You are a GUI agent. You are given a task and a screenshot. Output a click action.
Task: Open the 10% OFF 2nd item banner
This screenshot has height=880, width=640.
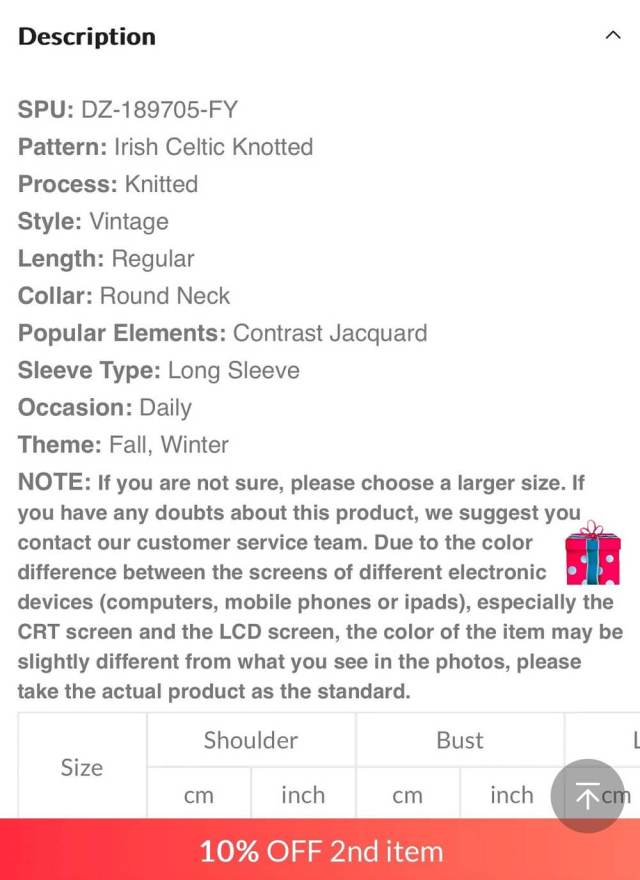point(320,851)
